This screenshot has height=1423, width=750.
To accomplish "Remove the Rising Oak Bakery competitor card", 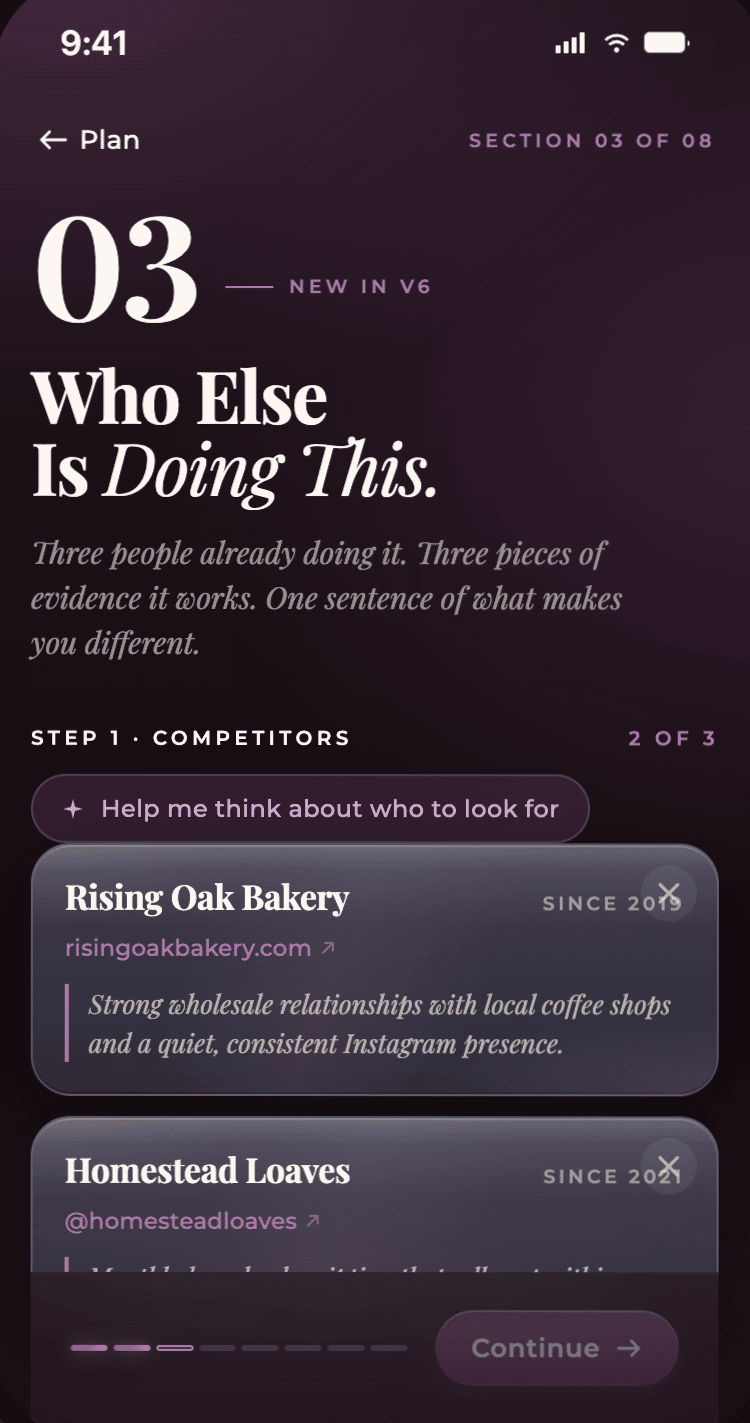I will point(669,893).
